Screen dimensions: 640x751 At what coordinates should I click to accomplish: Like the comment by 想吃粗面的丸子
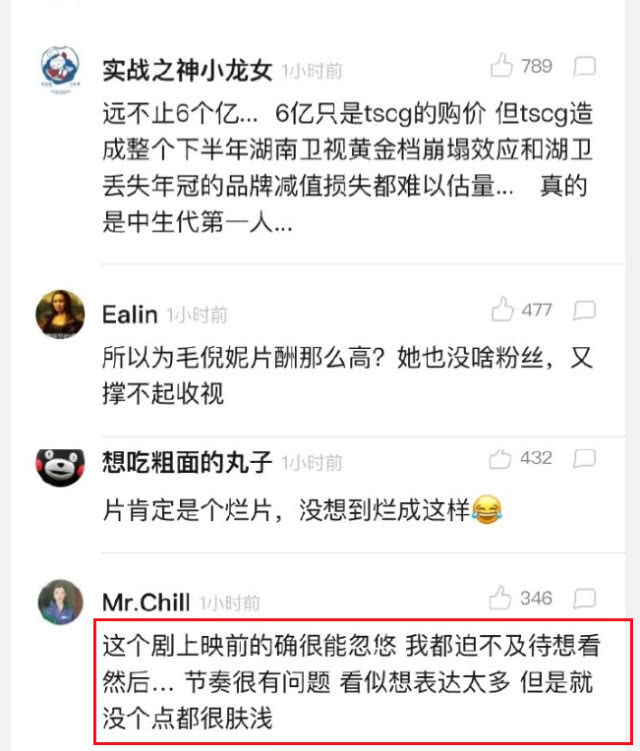coord(501,458)
